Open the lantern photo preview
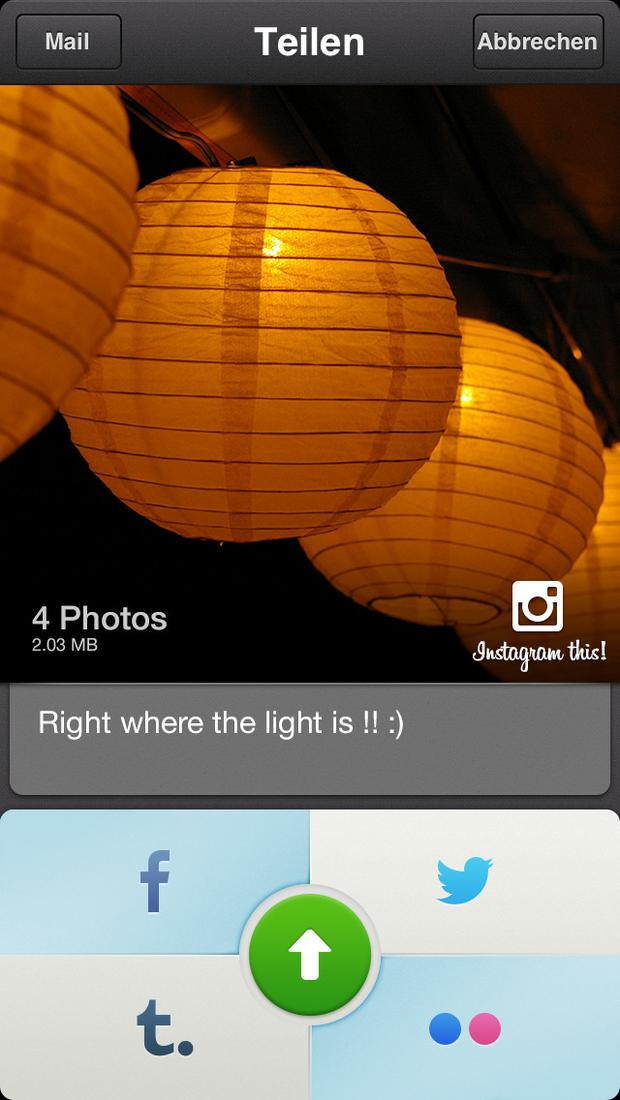 point(310,383)
